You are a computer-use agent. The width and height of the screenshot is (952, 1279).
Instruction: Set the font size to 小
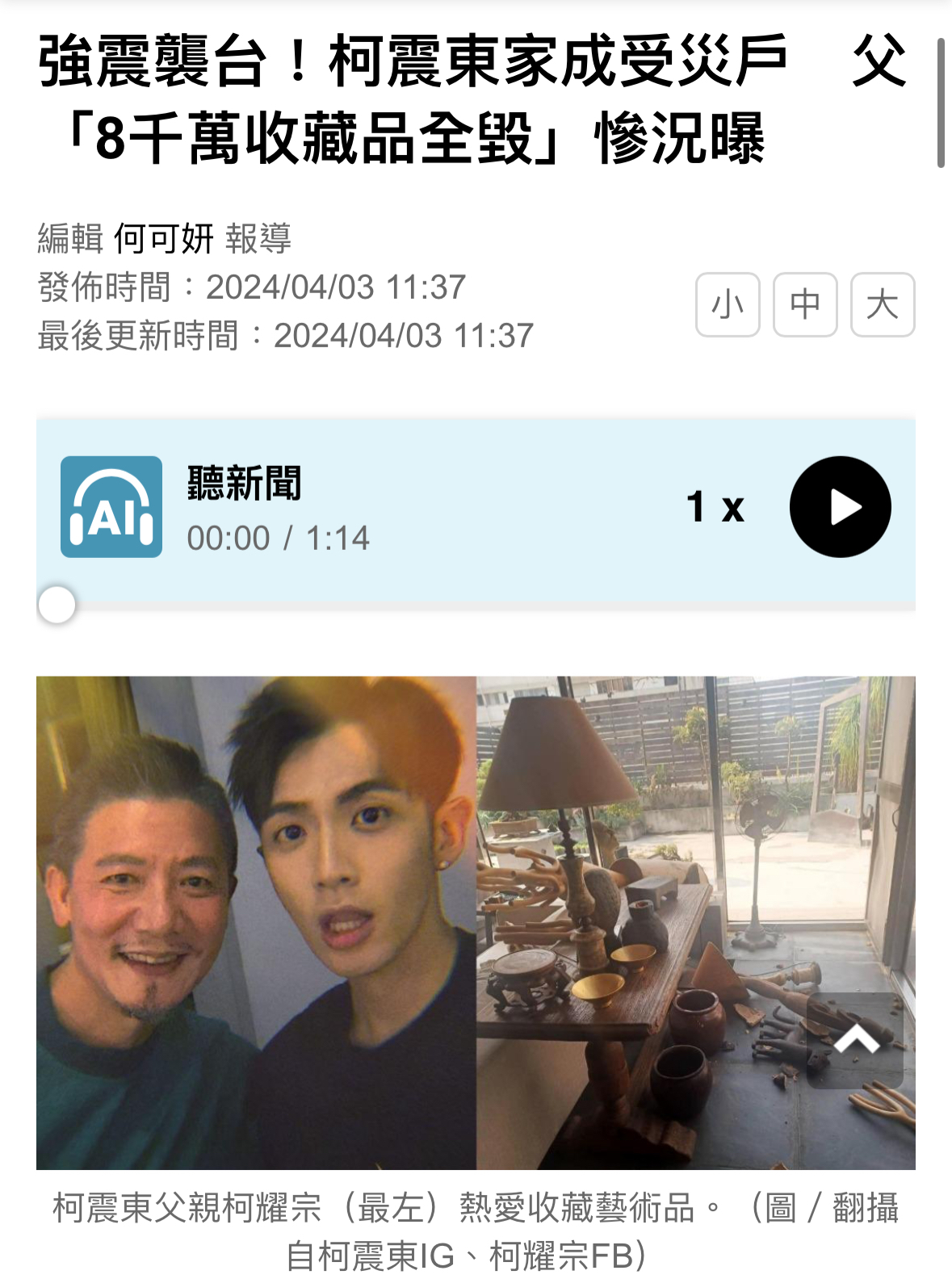[x=728, y=304]
